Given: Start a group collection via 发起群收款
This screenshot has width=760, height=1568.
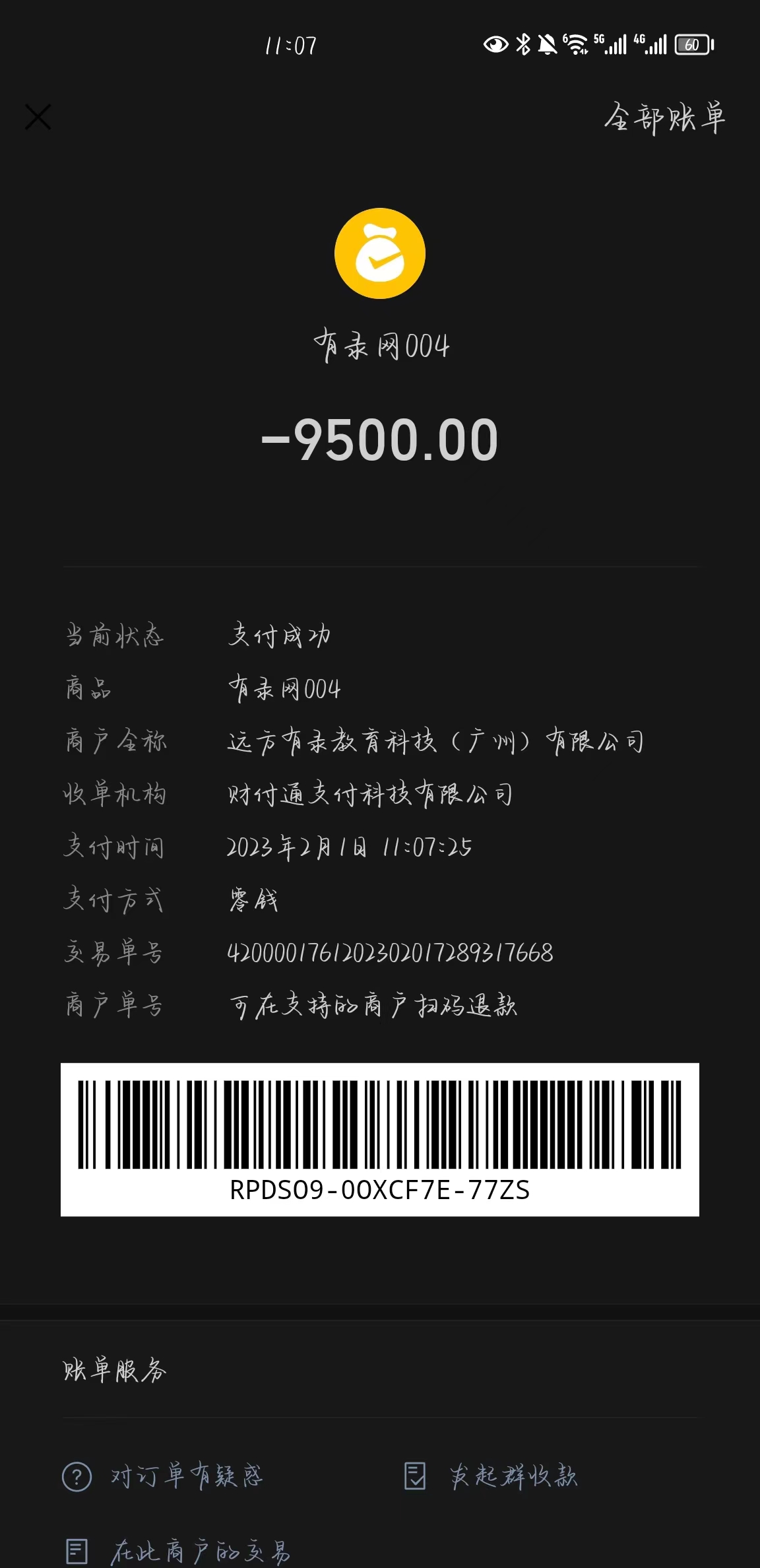Looking at the screenshot, I should click(x=491, y=1476).
